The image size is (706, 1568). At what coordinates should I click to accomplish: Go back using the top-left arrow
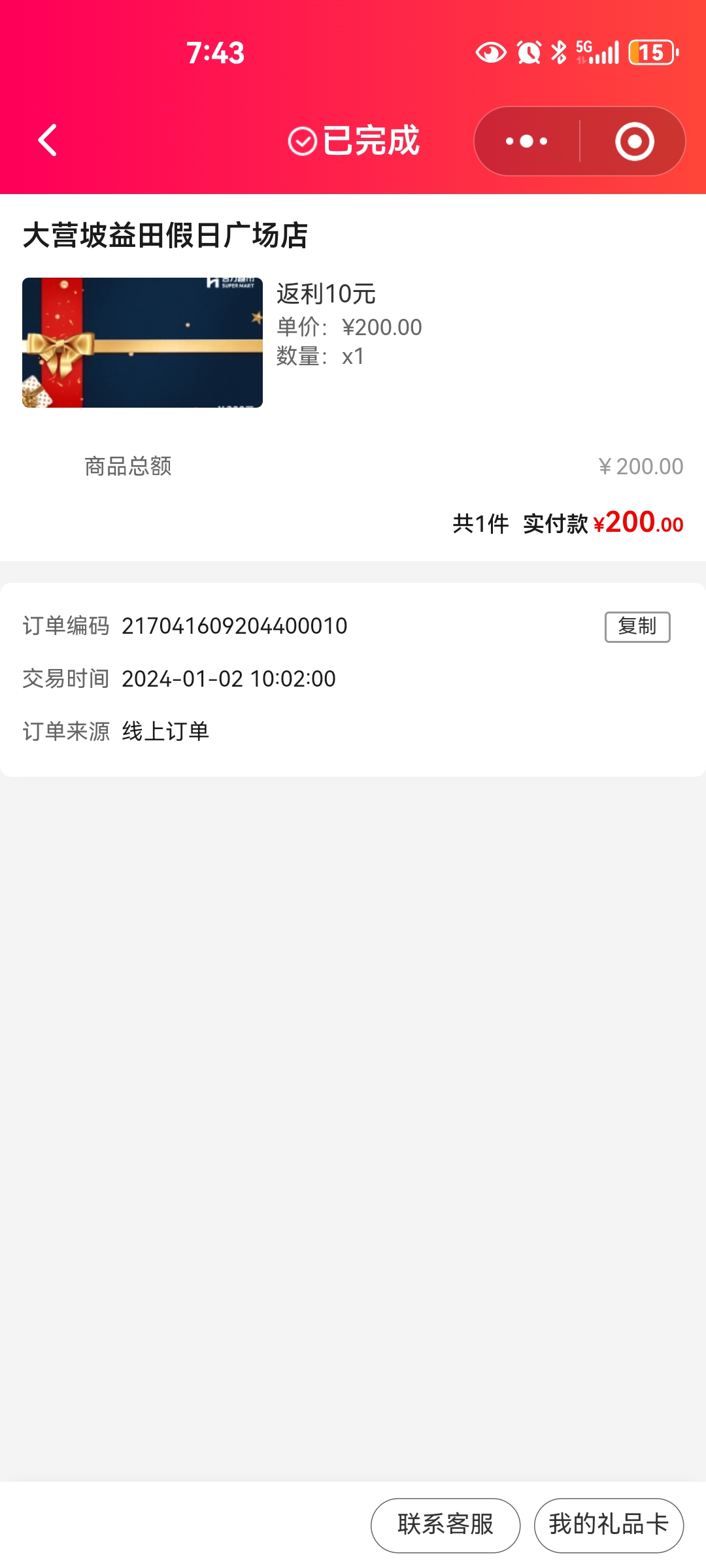48,140
